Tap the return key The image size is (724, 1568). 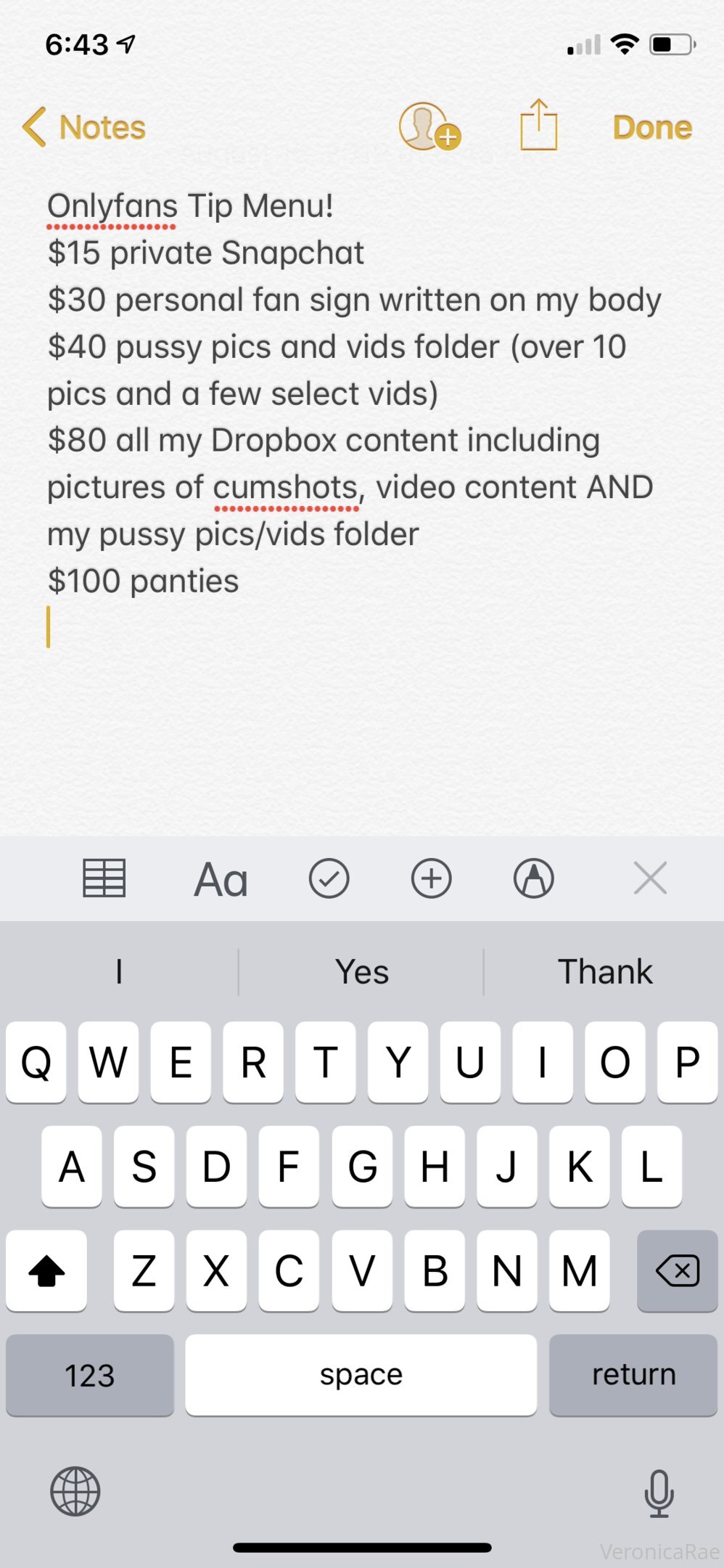[633, 1375]
